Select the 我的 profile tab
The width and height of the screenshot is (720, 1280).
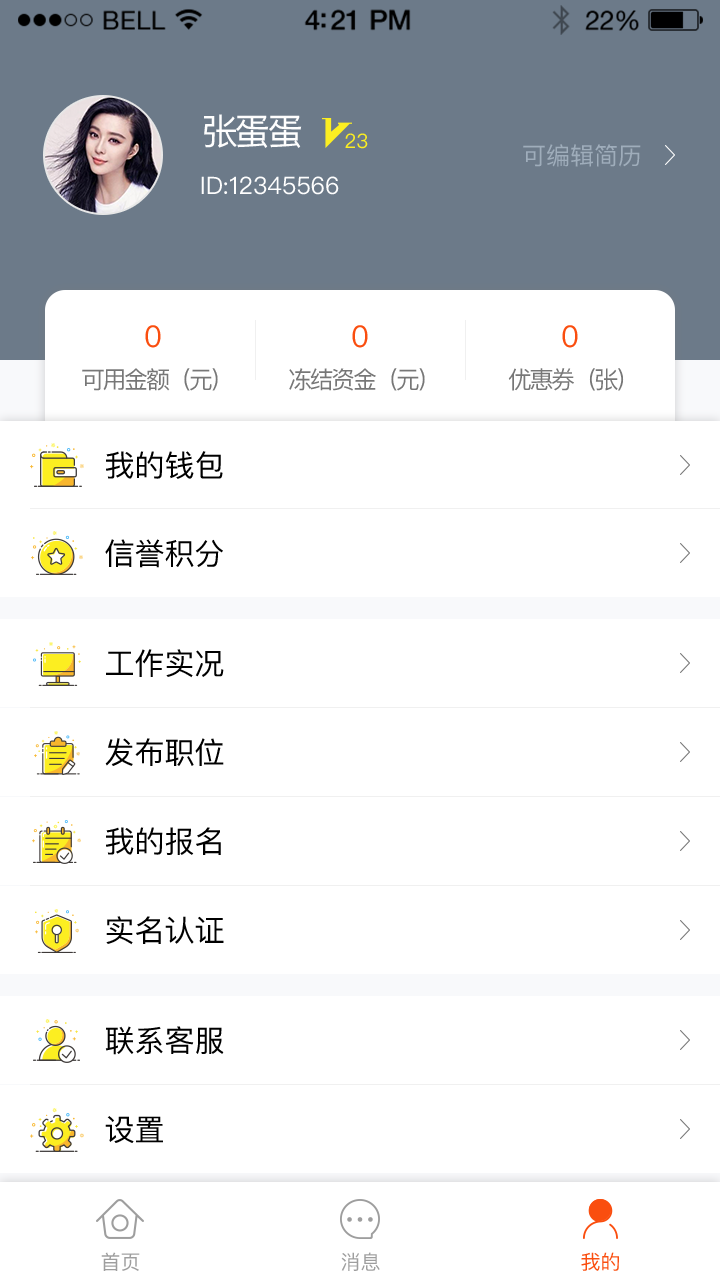(x=600, y=1234)
